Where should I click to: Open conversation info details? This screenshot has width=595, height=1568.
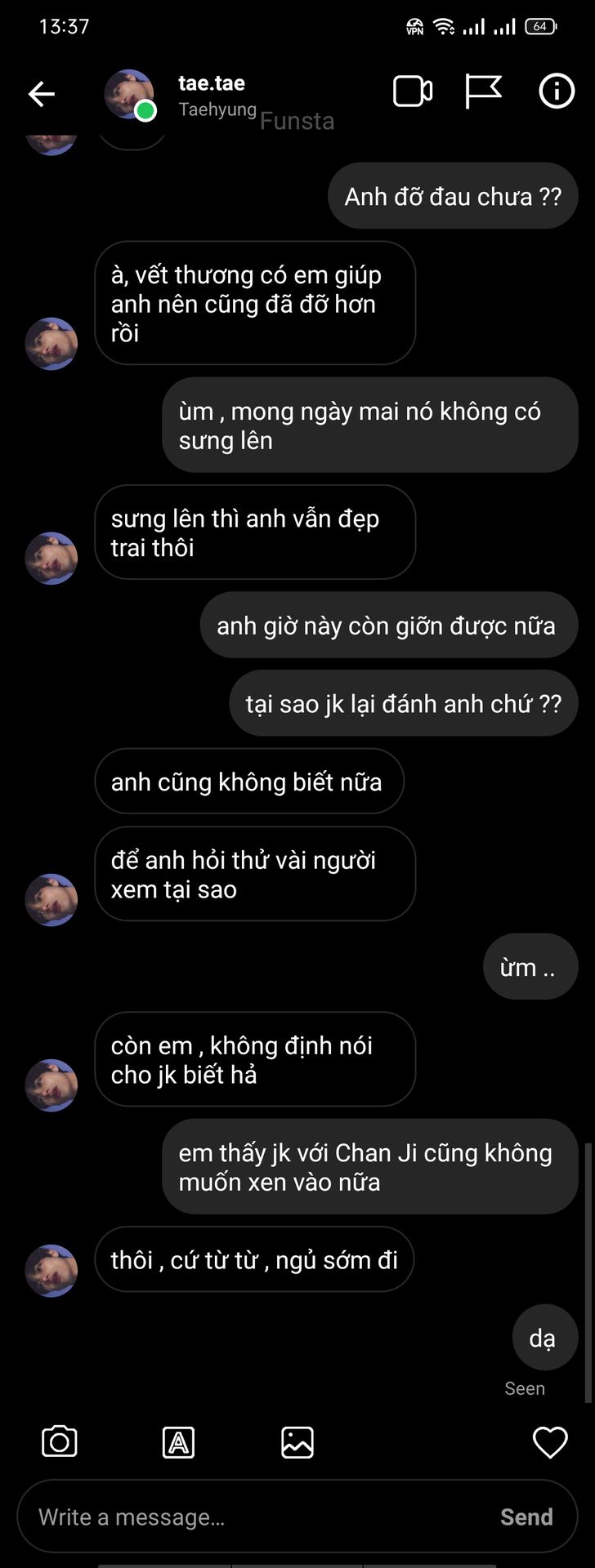tap(557, 91)
